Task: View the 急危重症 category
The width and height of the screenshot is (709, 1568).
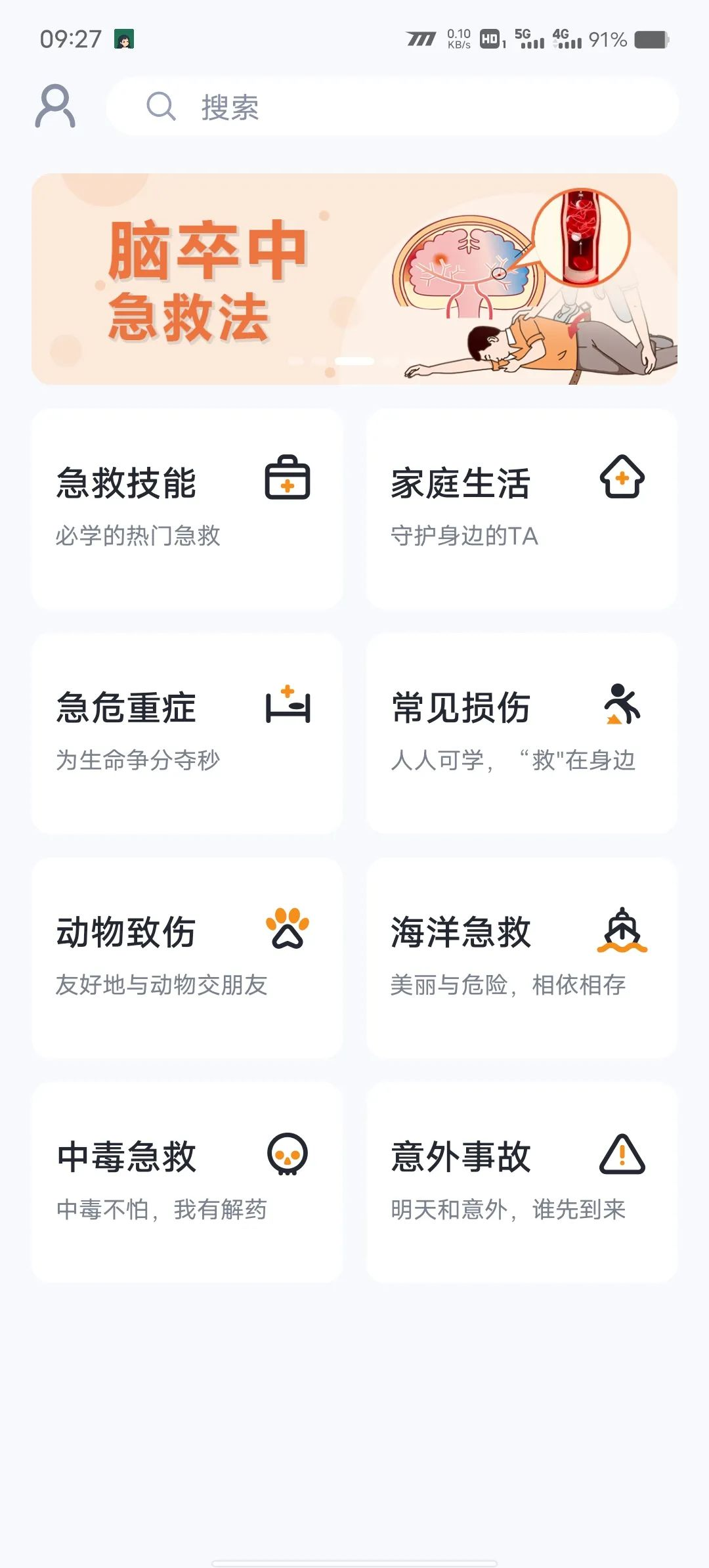Action: tap(187, 733)
